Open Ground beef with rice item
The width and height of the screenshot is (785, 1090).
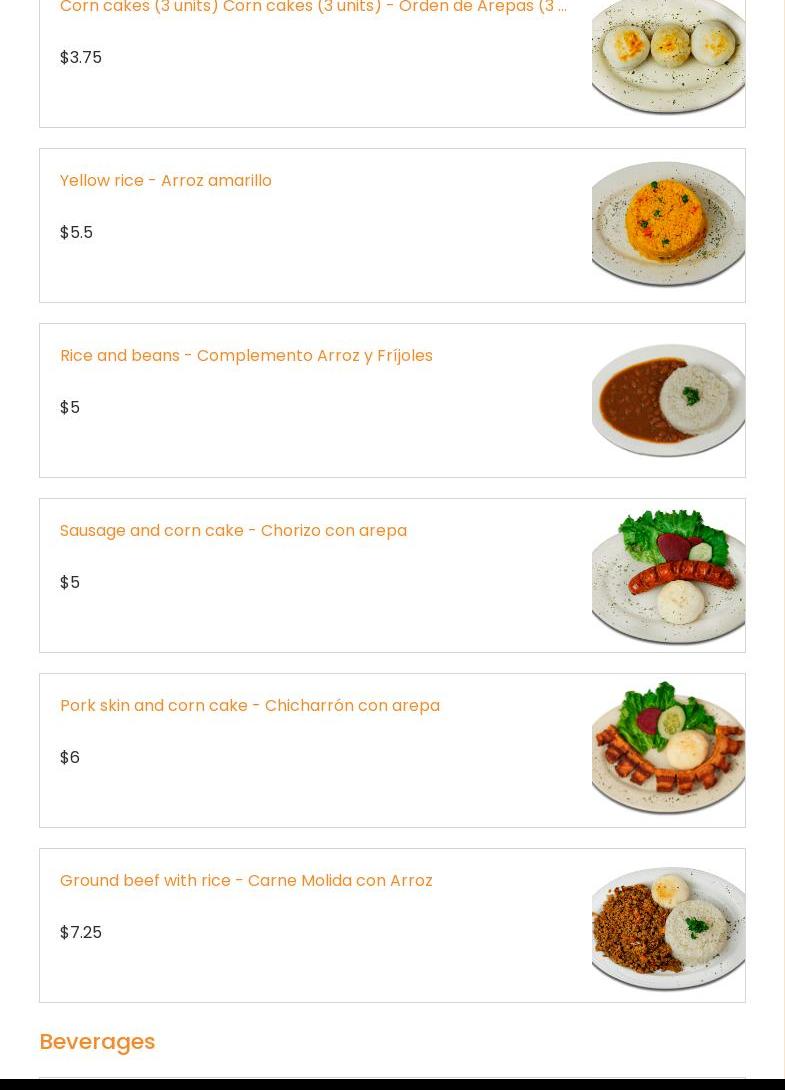pyautogui.click(x=246, y=881)
